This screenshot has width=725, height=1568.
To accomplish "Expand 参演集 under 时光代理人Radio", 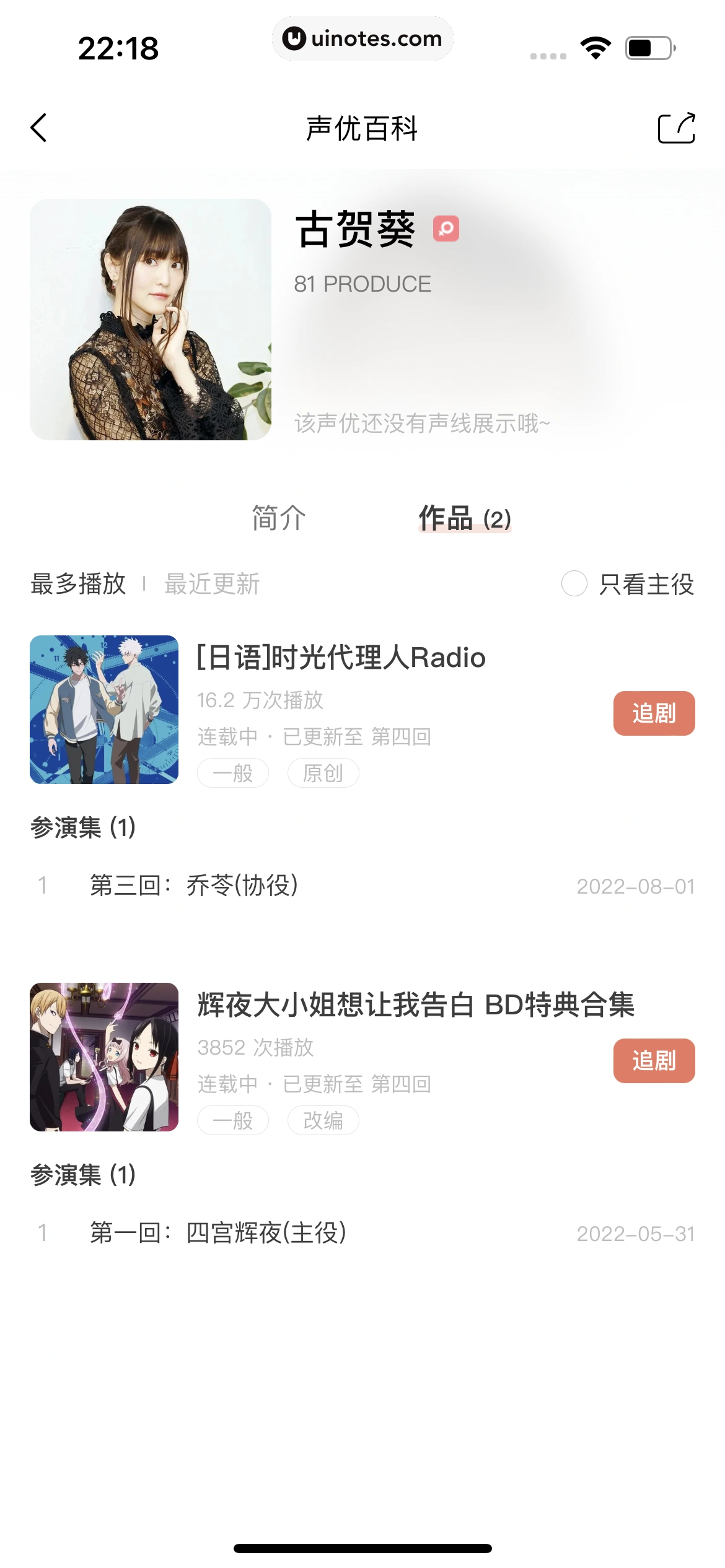I will tap(84, 827).
